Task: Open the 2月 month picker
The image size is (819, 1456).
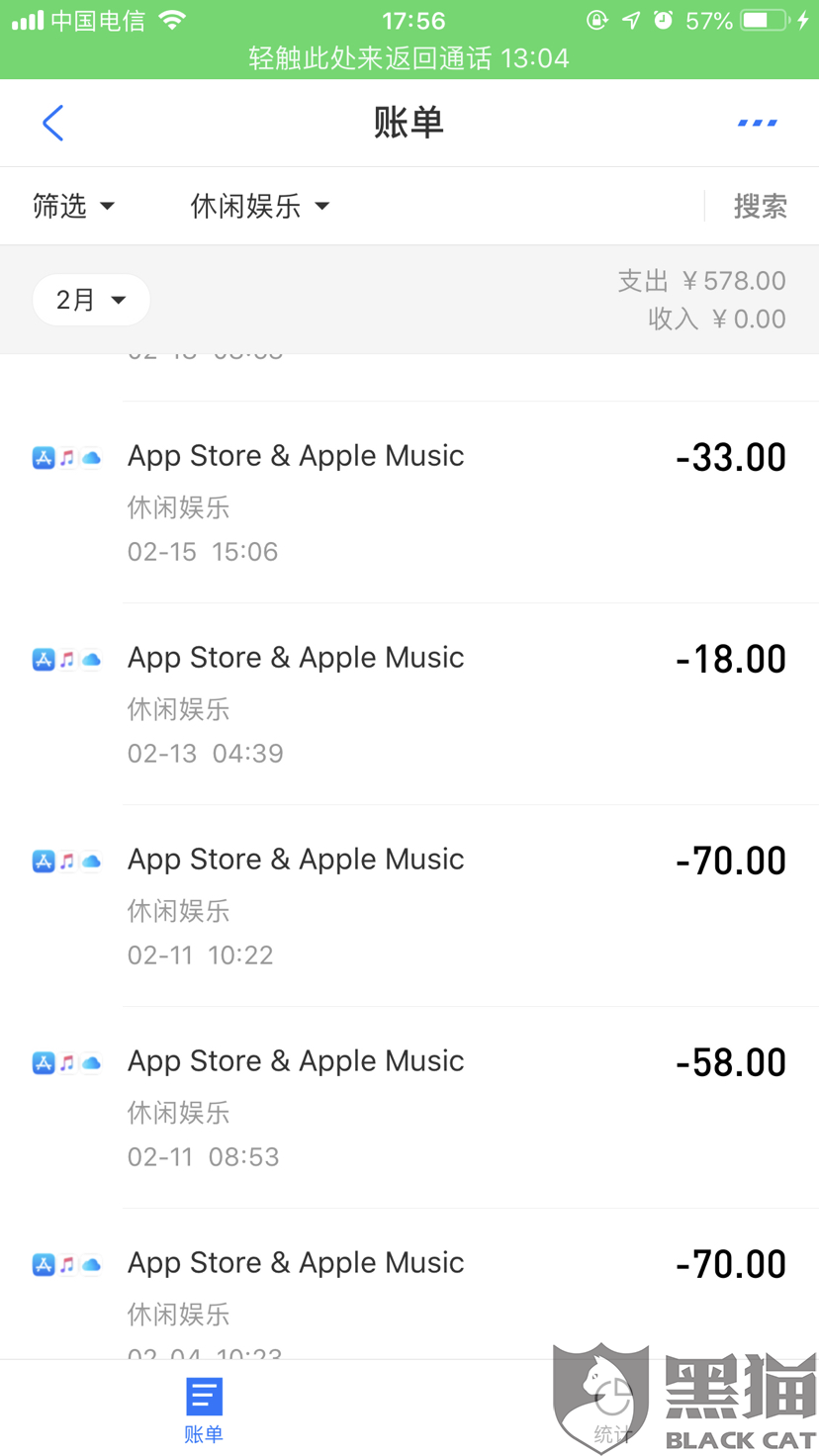Action: [x=91, y=299]
